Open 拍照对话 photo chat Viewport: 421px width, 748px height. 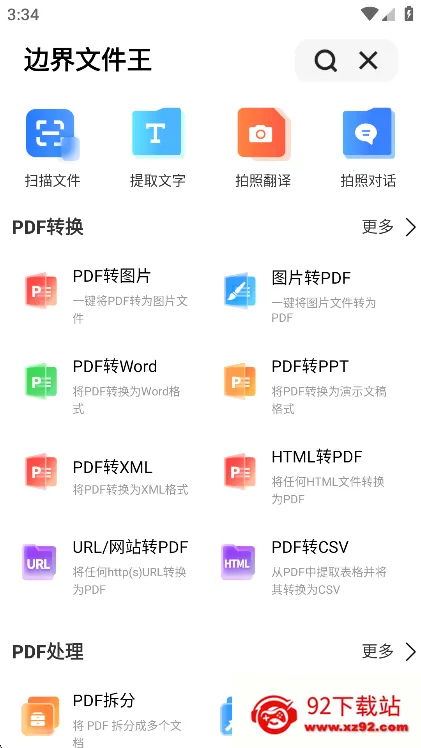[368, 148]
